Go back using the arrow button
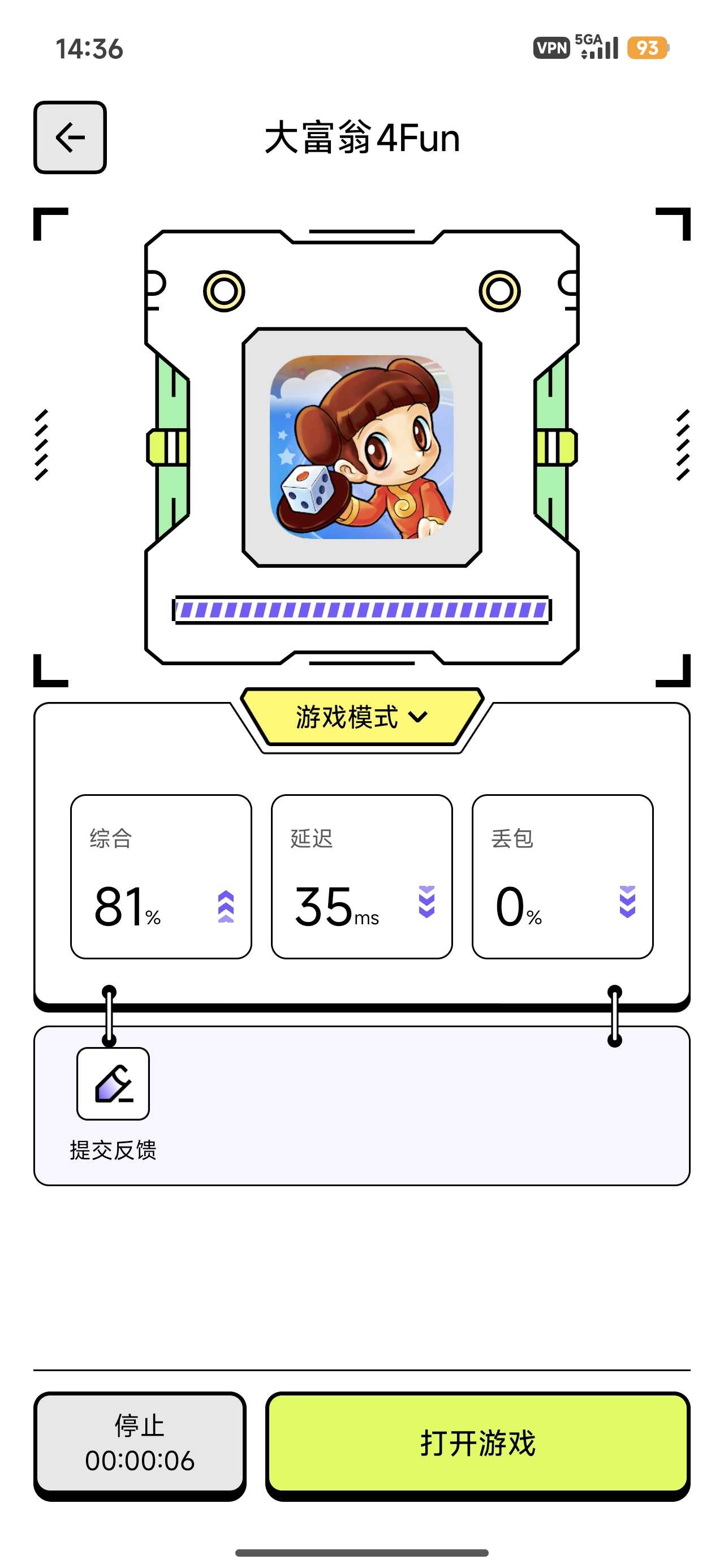This screenshot has height=1568, width=724. [70, 137]
